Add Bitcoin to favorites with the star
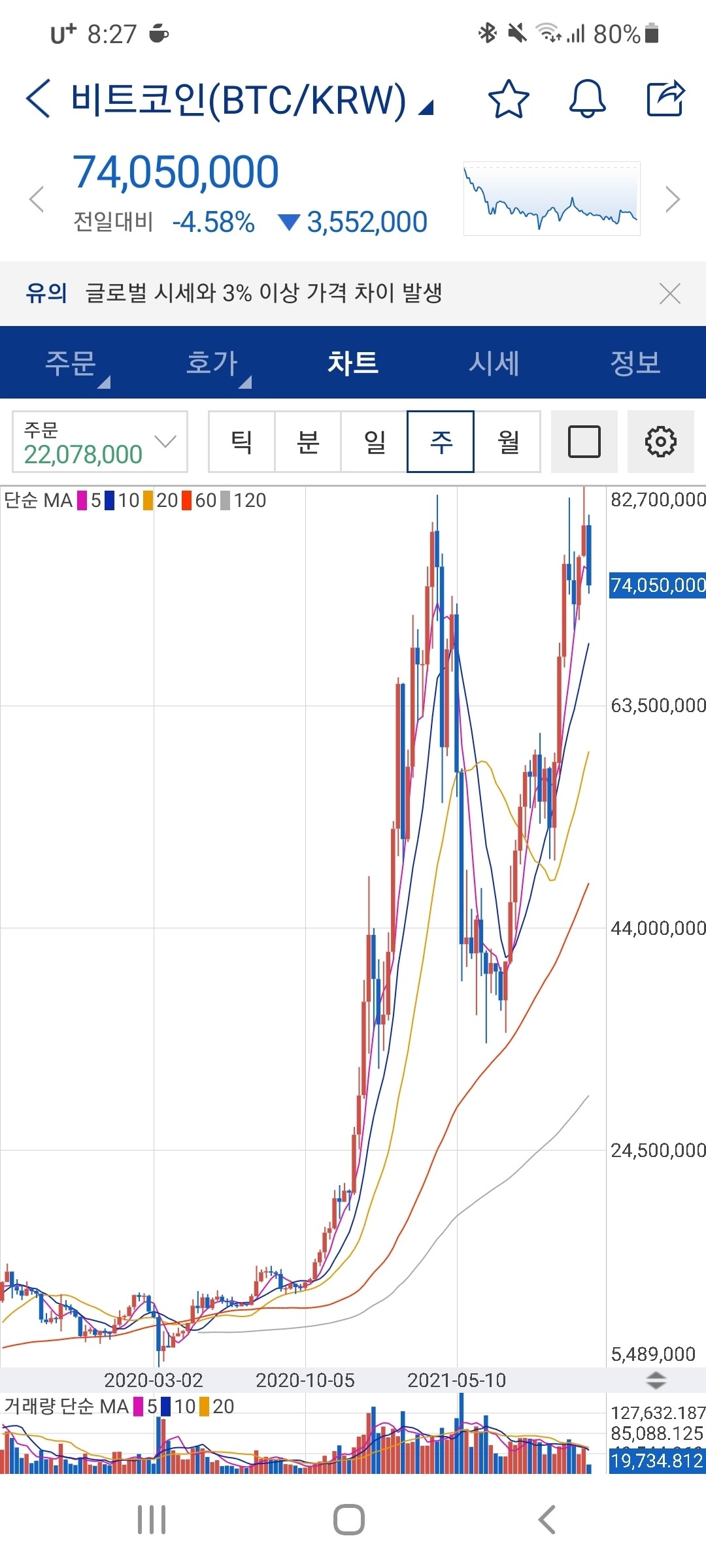This screenshot has width=706, height=1568. (x=509, y=99)
